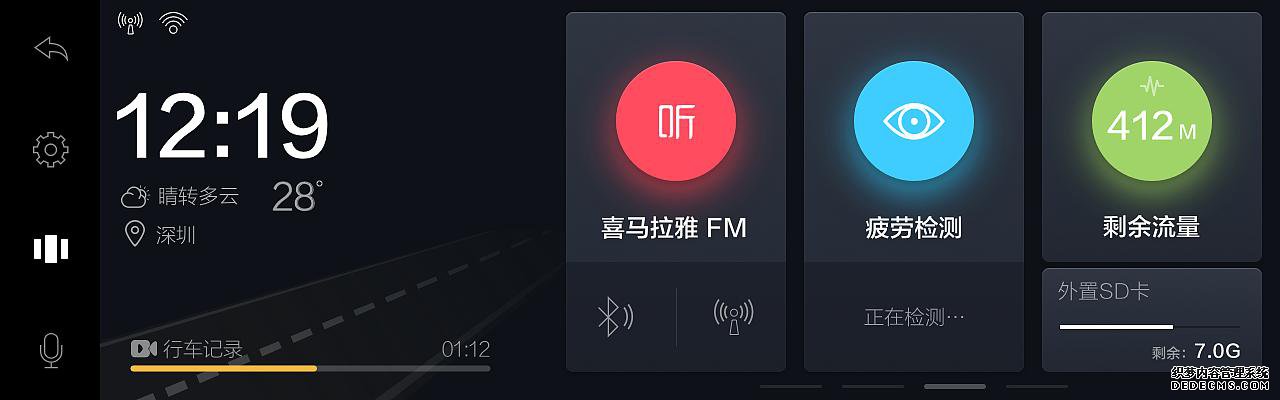Open the home dashboard icon in sidebar
Image resolution: width=1280 pixels, height=400 pixels.
click(x=51, y=249)
